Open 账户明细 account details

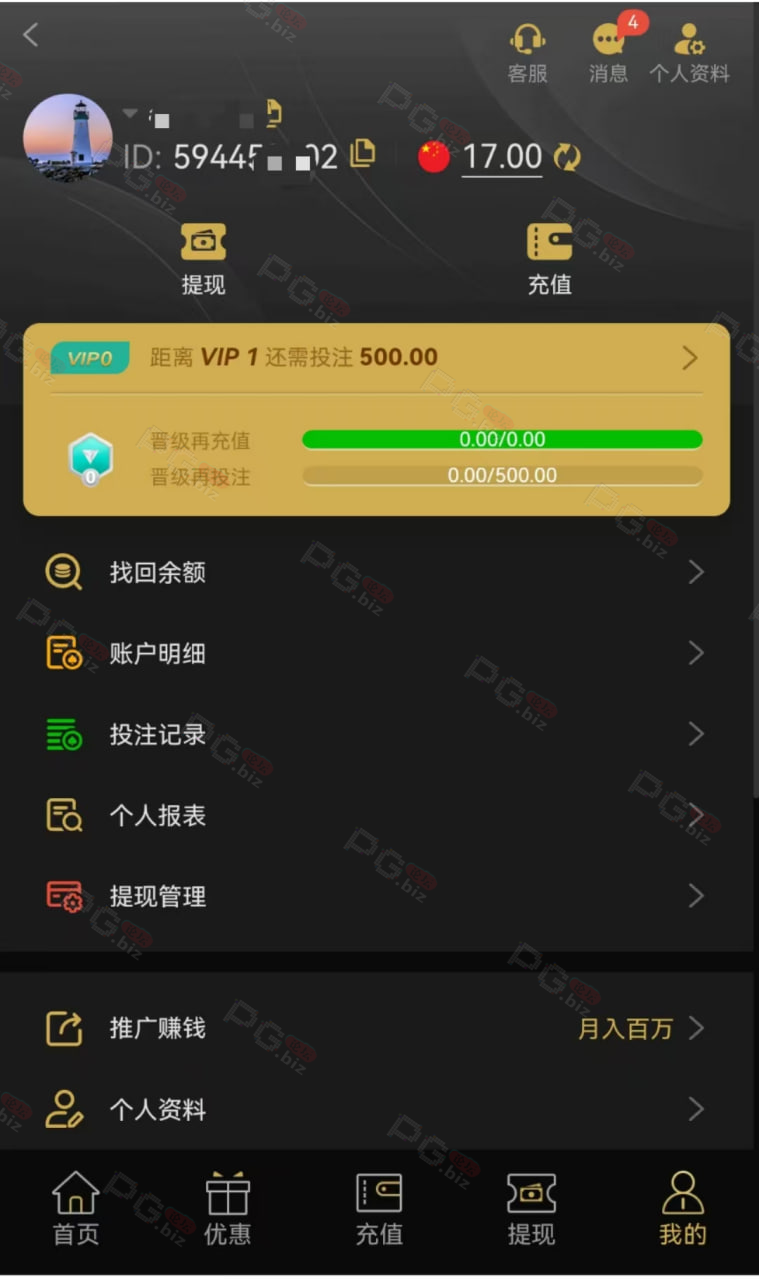(377, 653)
